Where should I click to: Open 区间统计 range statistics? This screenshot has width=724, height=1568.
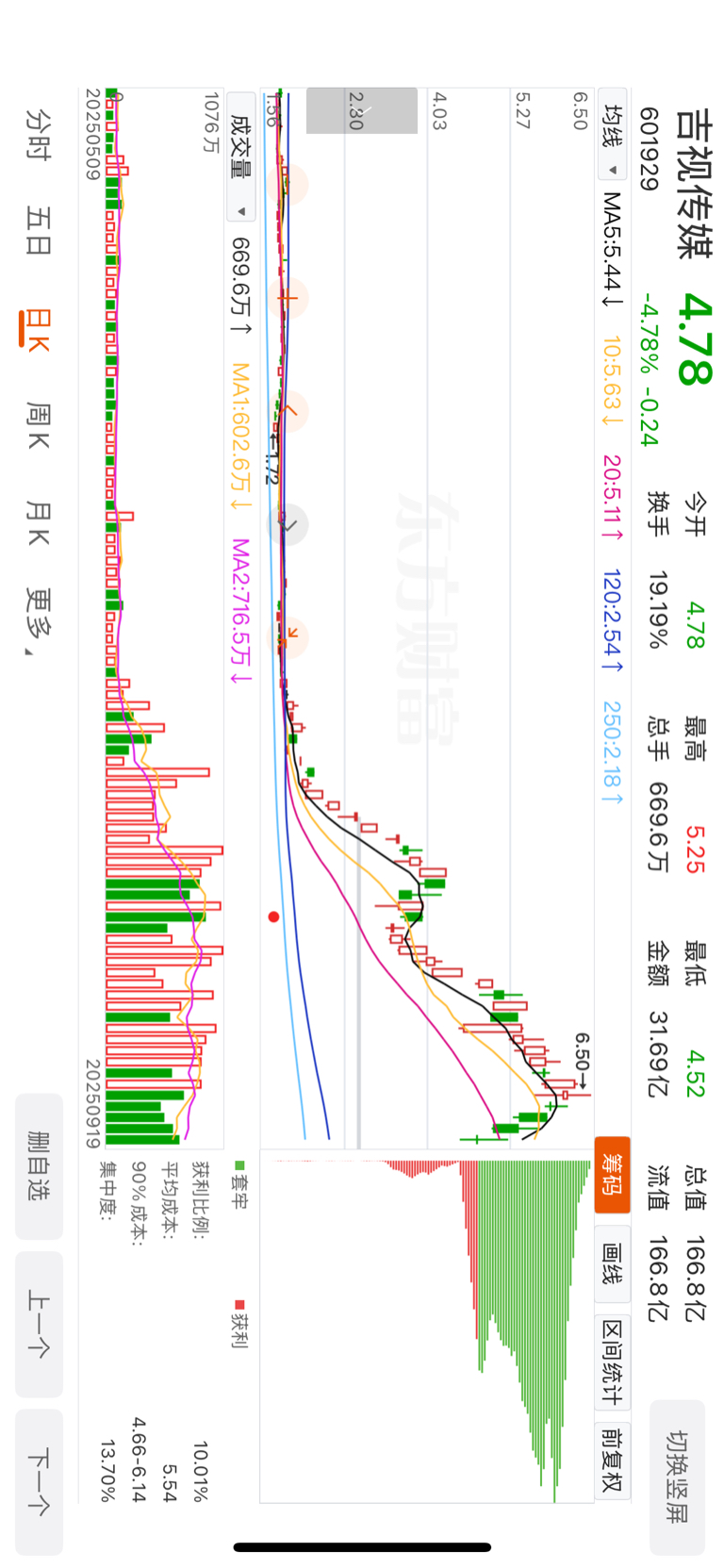point(612,1362)
